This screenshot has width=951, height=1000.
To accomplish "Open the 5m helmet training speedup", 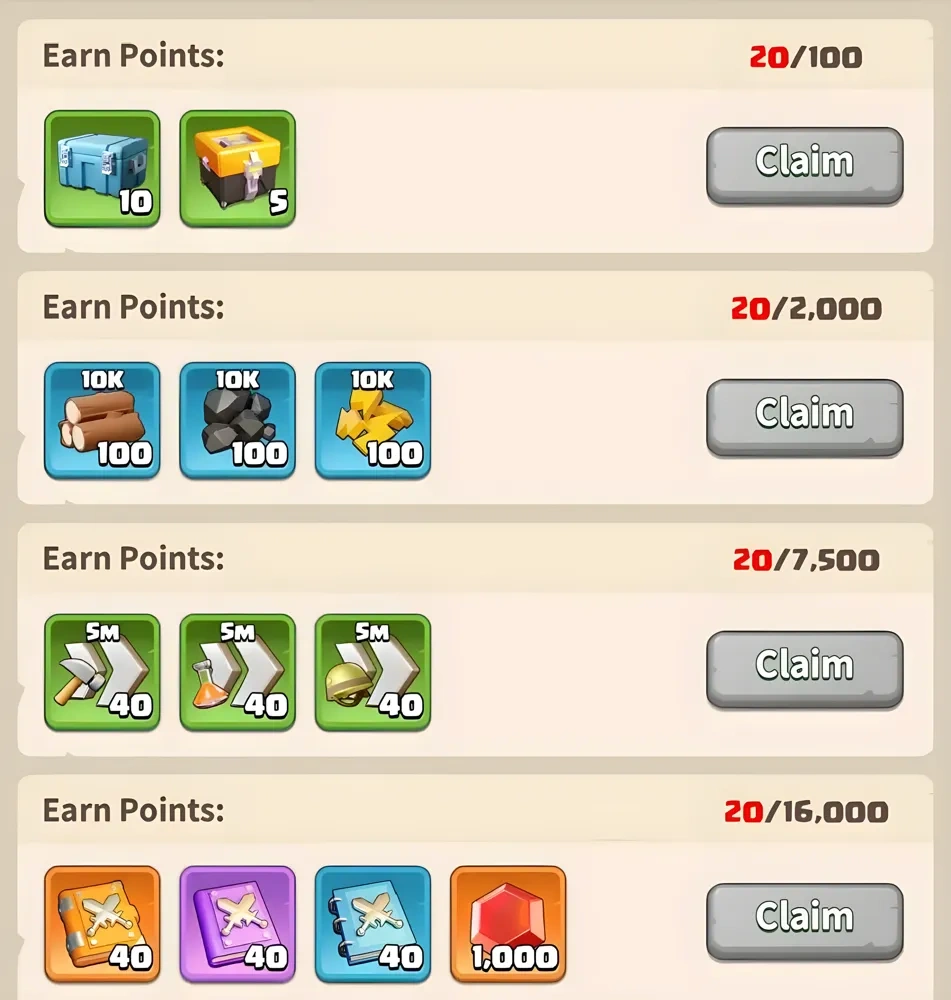I will click(372, 672).
